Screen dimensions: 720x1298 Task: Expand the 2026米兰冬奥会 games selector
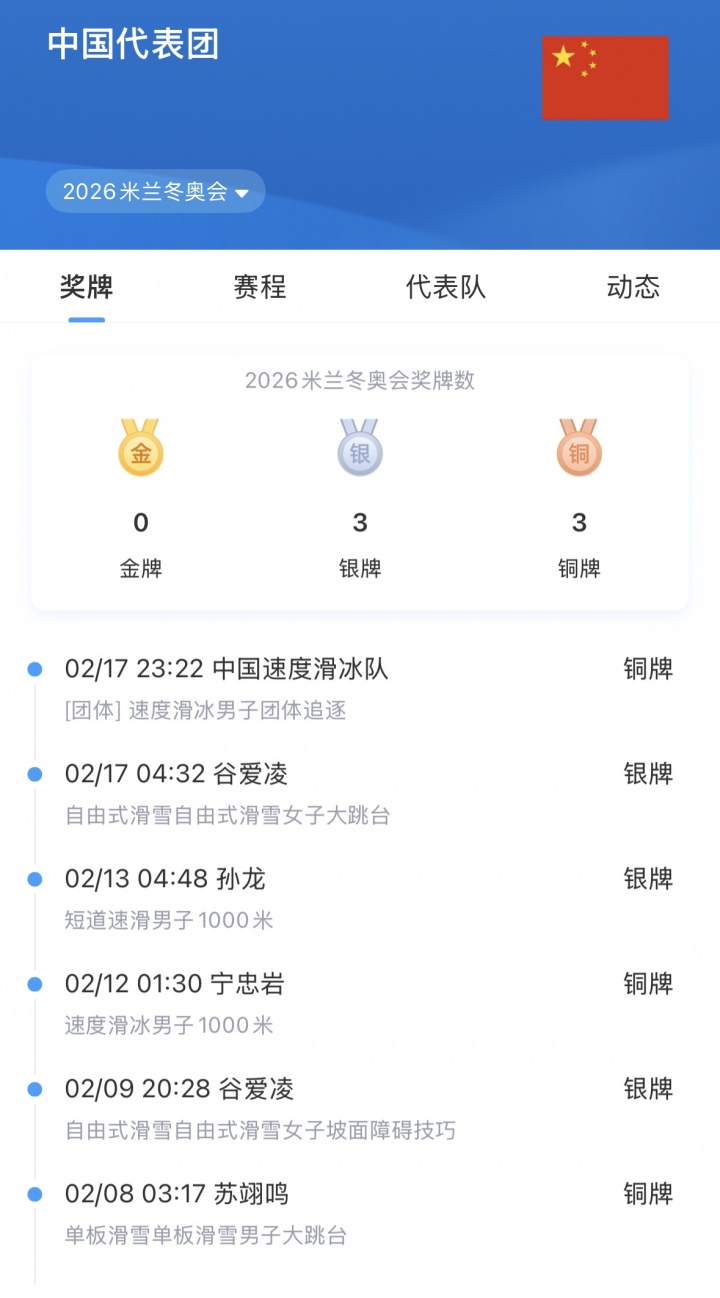[x=155, y=192]
